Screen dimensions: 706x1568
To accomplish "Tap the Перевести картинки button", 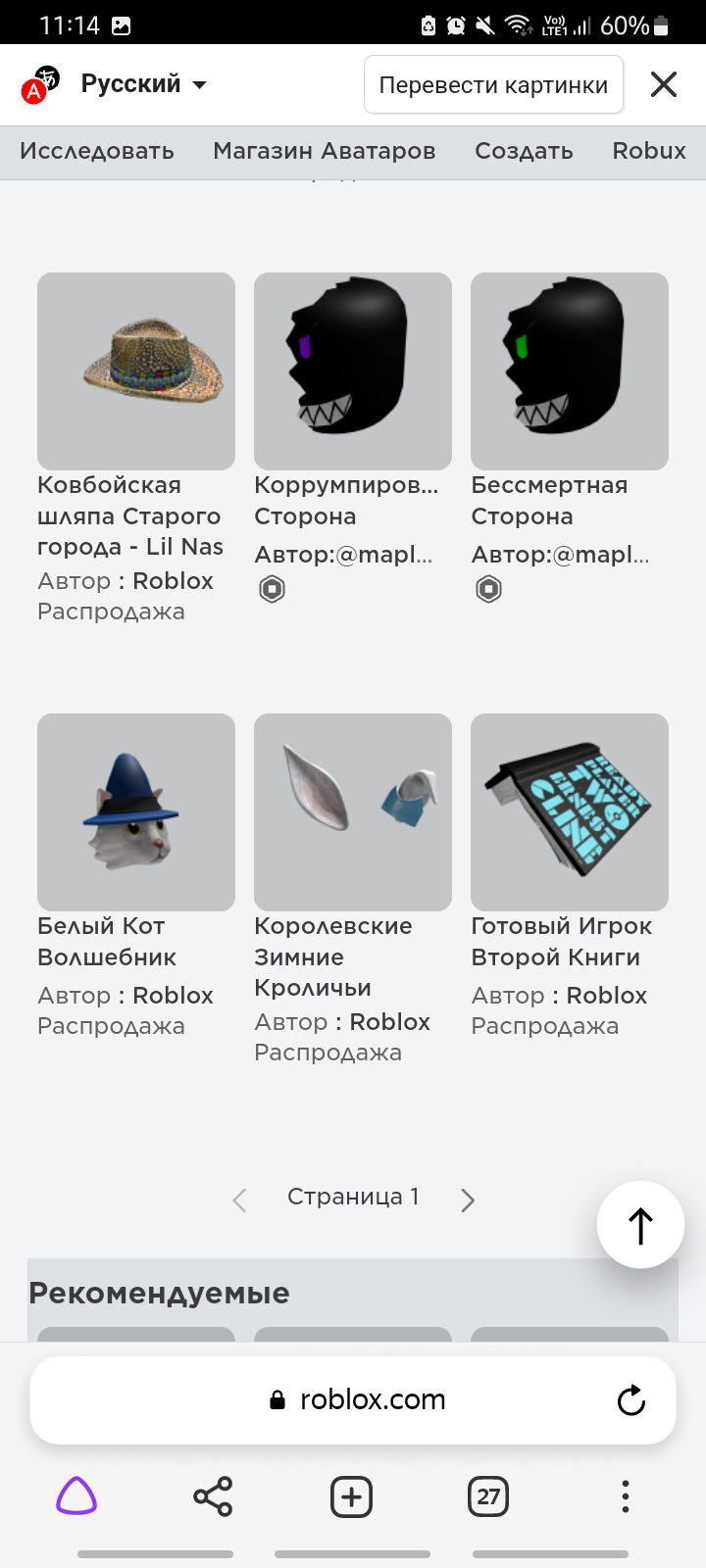I will [493, 85].
